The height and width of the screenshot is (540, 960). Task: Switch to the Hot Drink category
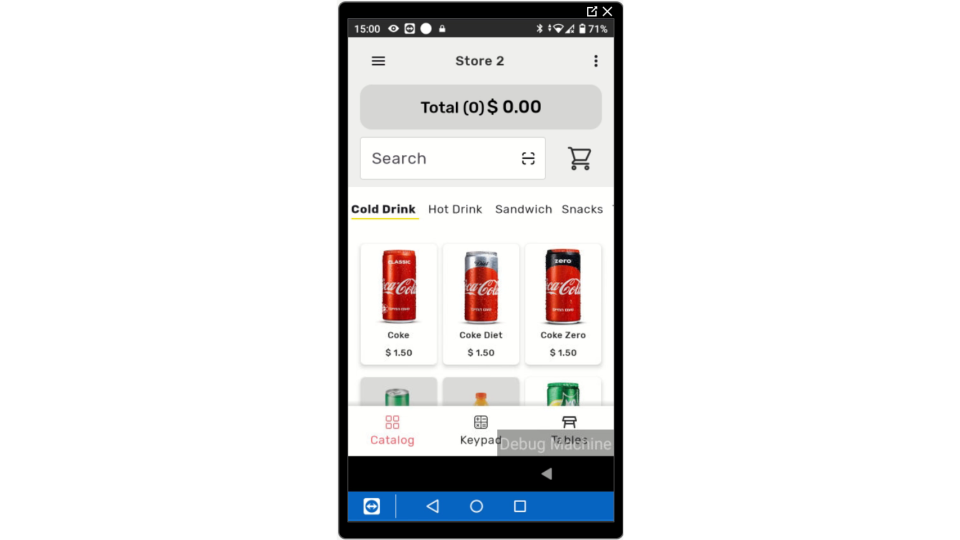[455, 209]
